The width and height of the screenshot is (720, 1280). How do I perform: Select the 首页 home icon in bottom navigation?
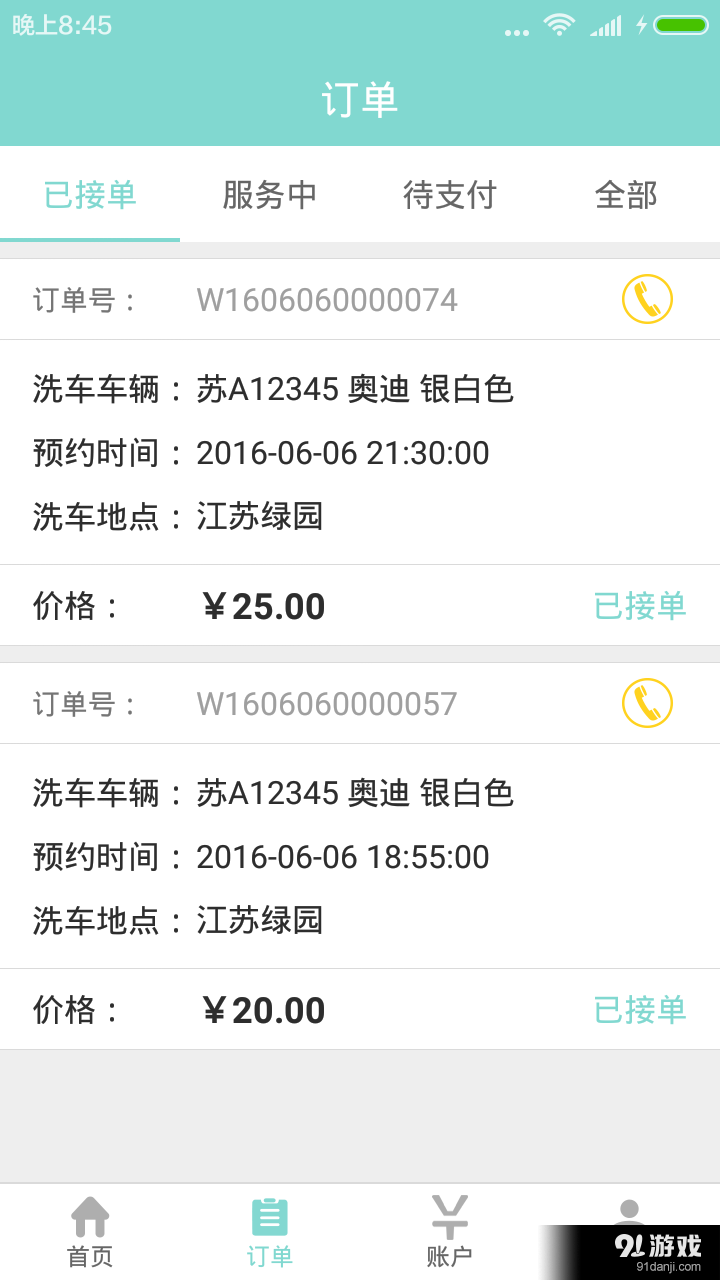pyautogui.click(x=90, y=1218)
